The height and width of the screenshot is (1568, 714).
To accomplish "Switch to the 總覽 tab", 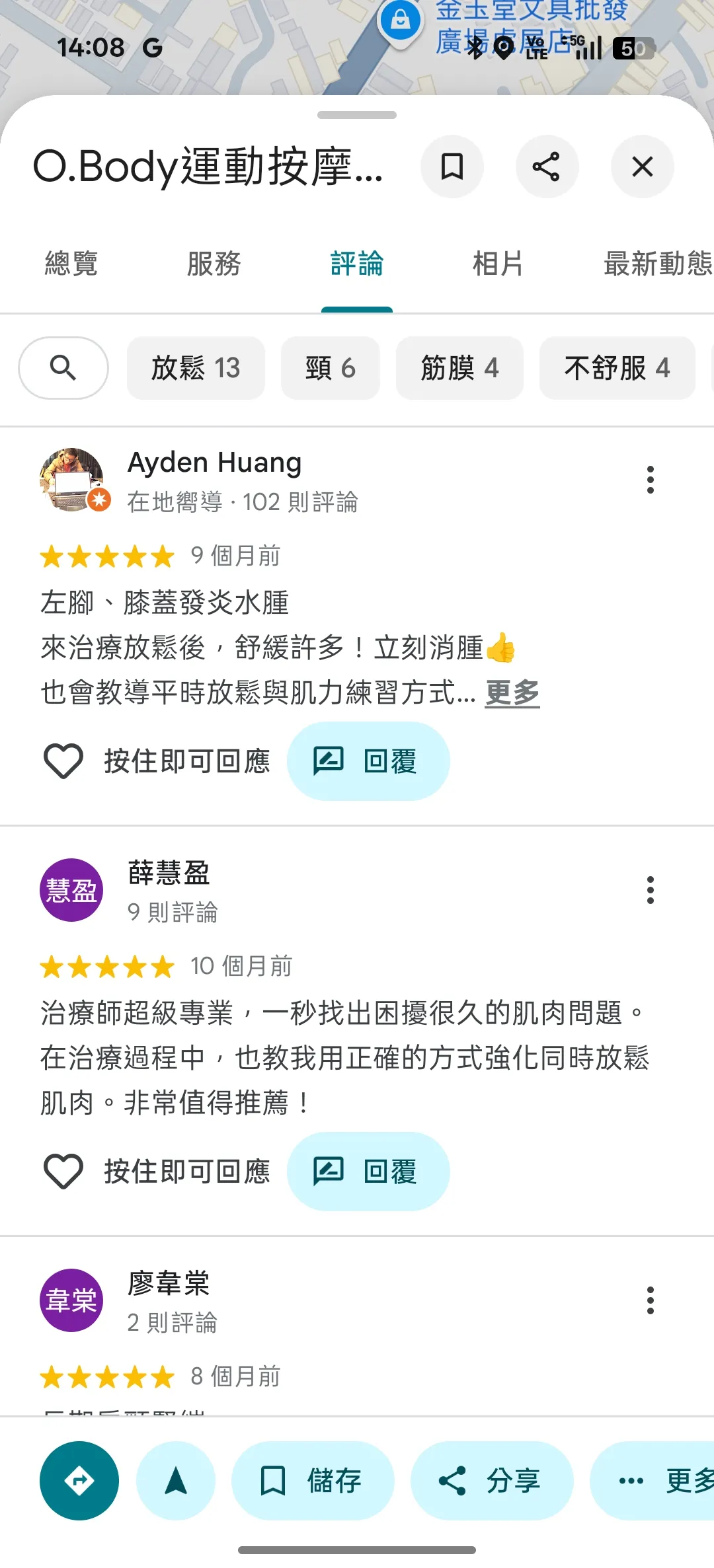I will point(71,264).
